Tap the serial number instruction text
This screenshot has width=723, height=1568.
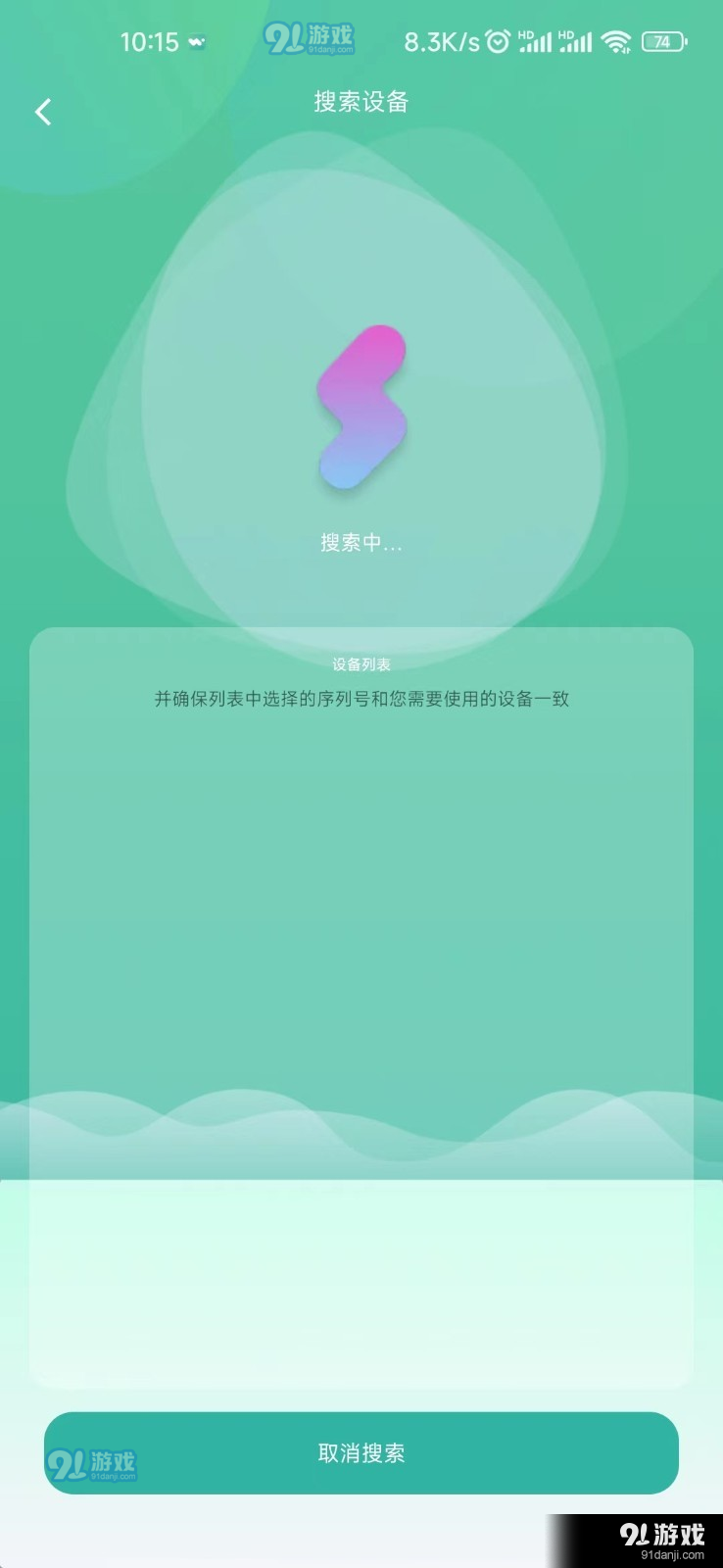(361, 700)
